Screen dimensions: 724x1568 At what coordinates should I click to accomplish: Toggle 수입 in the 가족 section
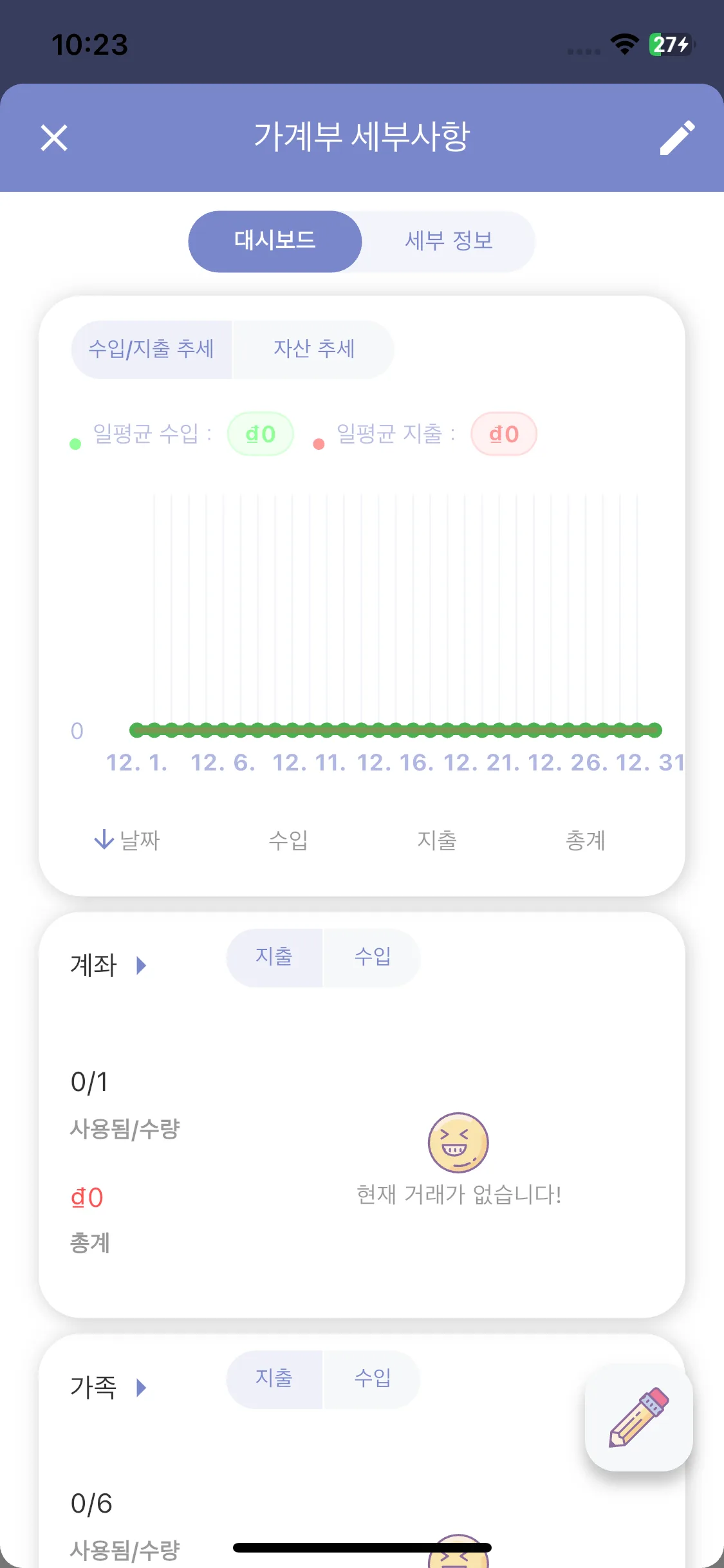[x=372, y=1379]
